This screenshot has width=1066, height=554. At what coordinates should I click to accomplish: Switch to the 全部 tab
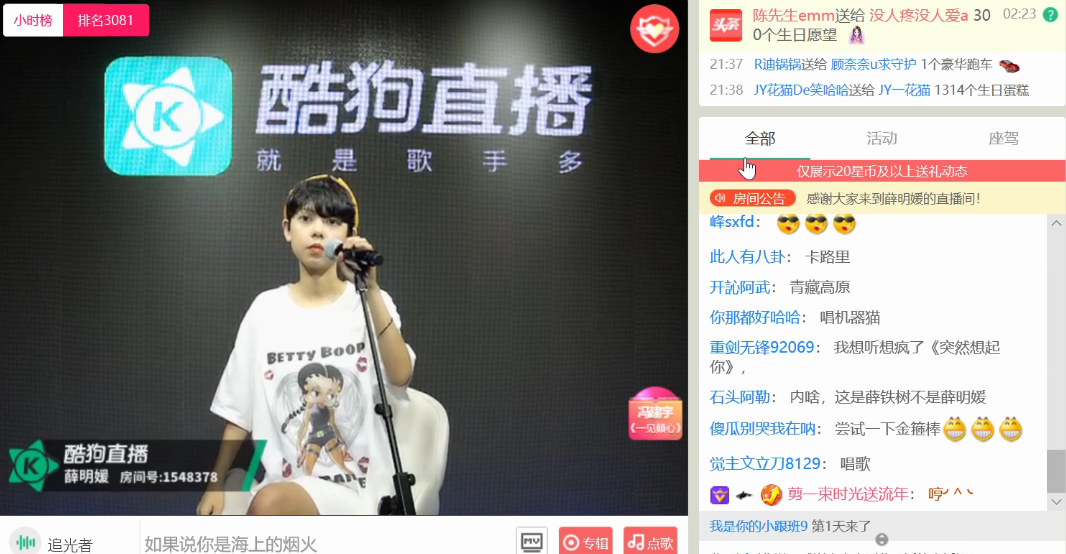760,138
